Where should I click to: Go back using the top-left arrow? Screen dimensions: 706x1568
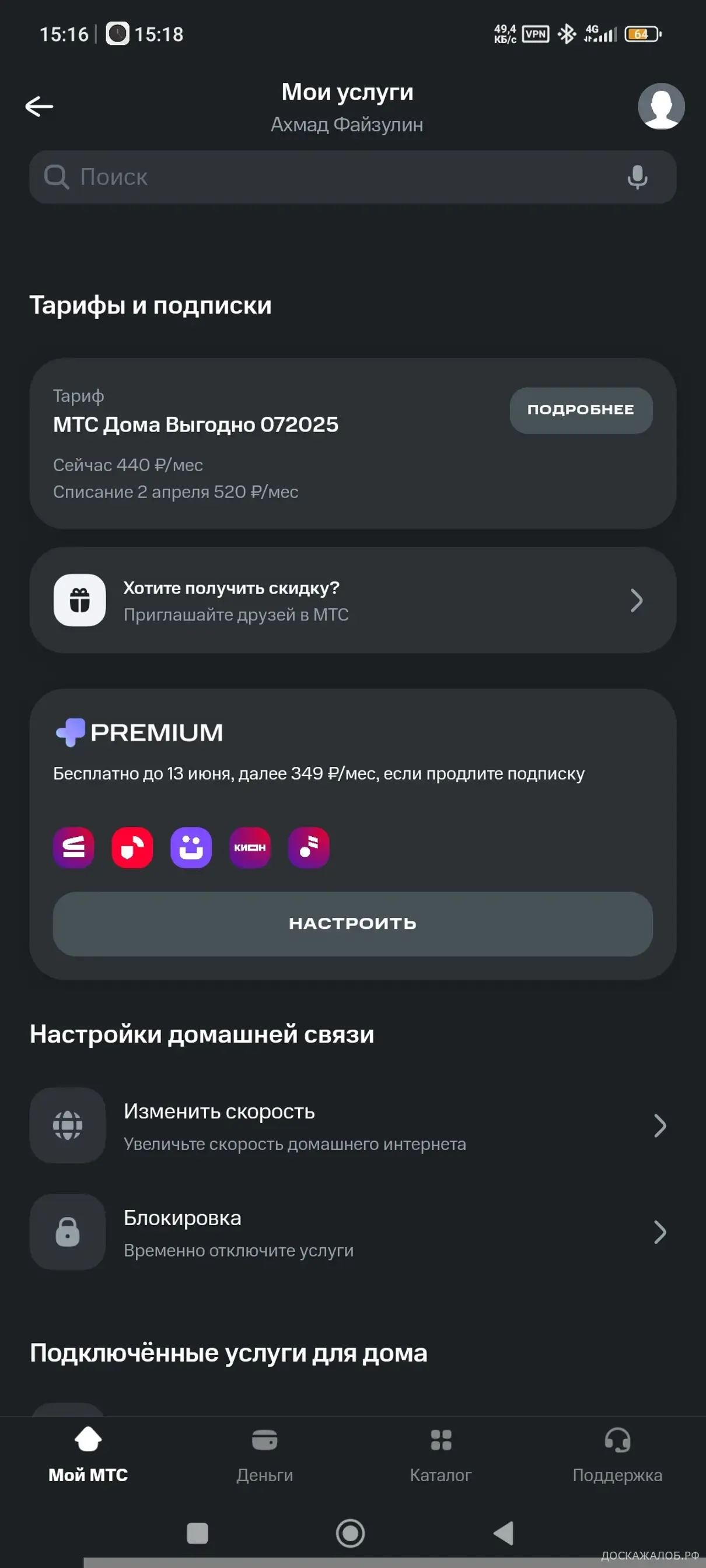pos(39,107)
